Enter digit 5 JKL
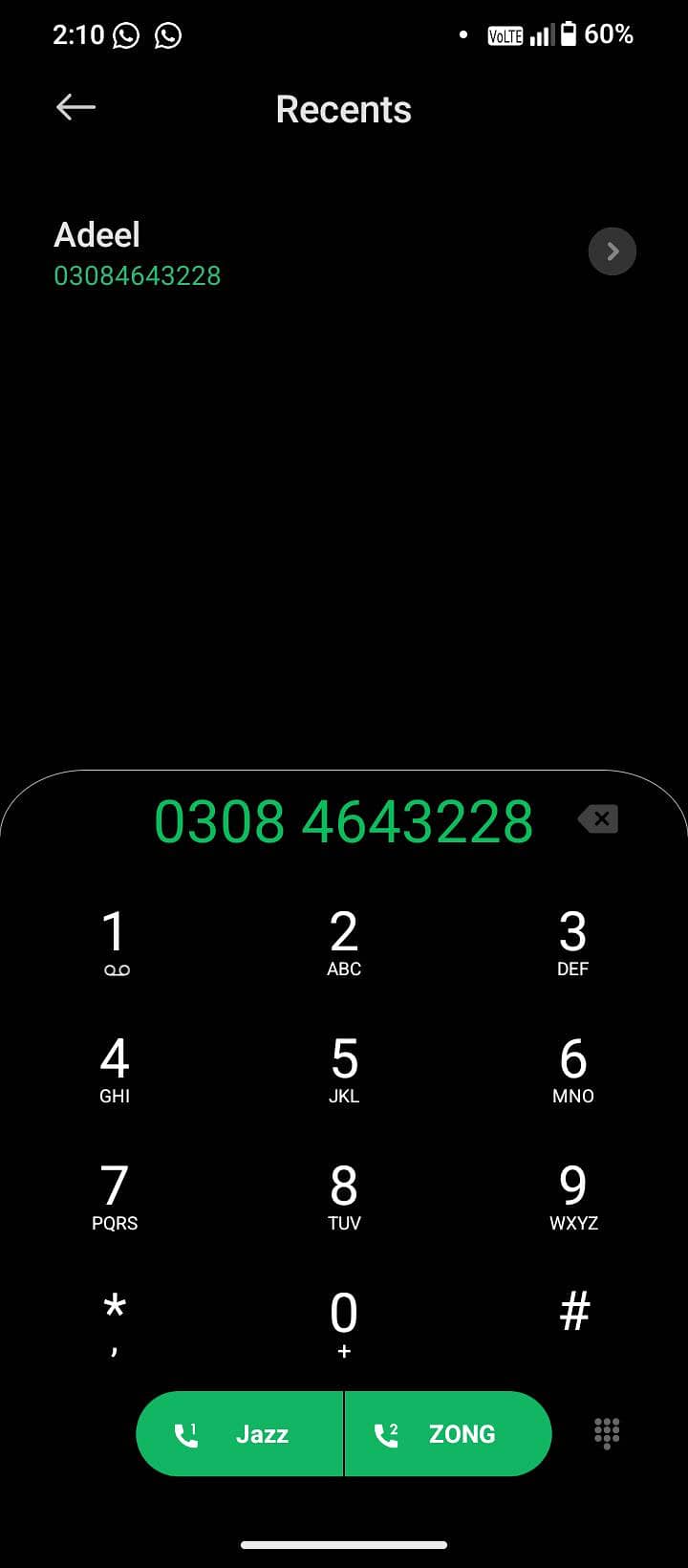This screenshot has height=1568, width=688. click(344, 1070)
